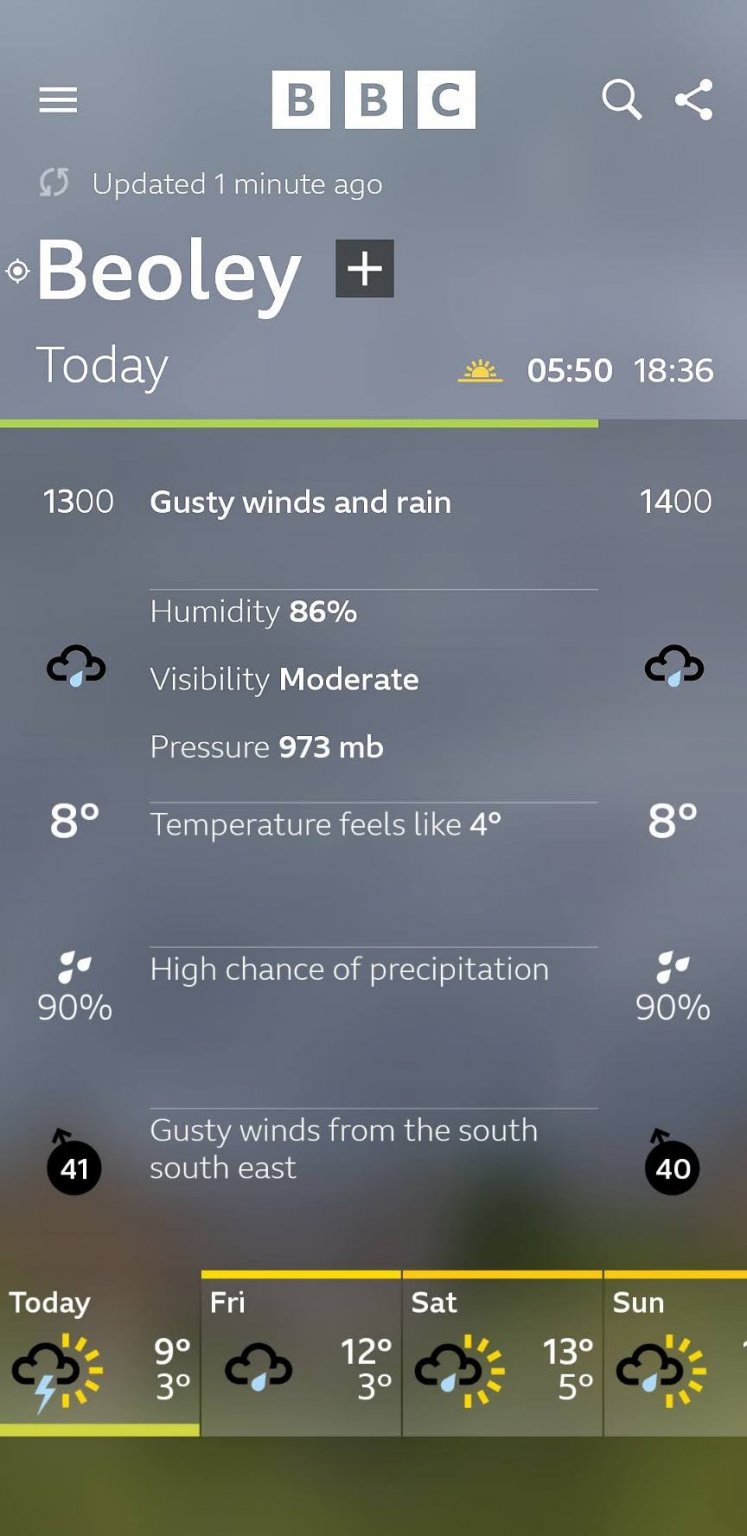Refresh the forecast update

(x=54, y=183)
